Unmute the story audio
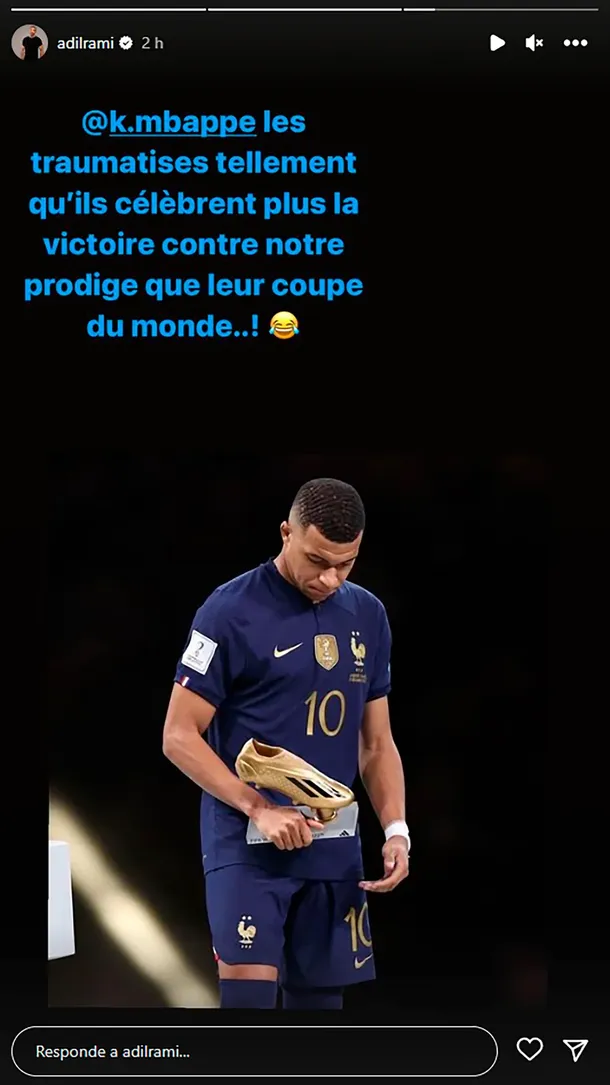 (535, 43)
